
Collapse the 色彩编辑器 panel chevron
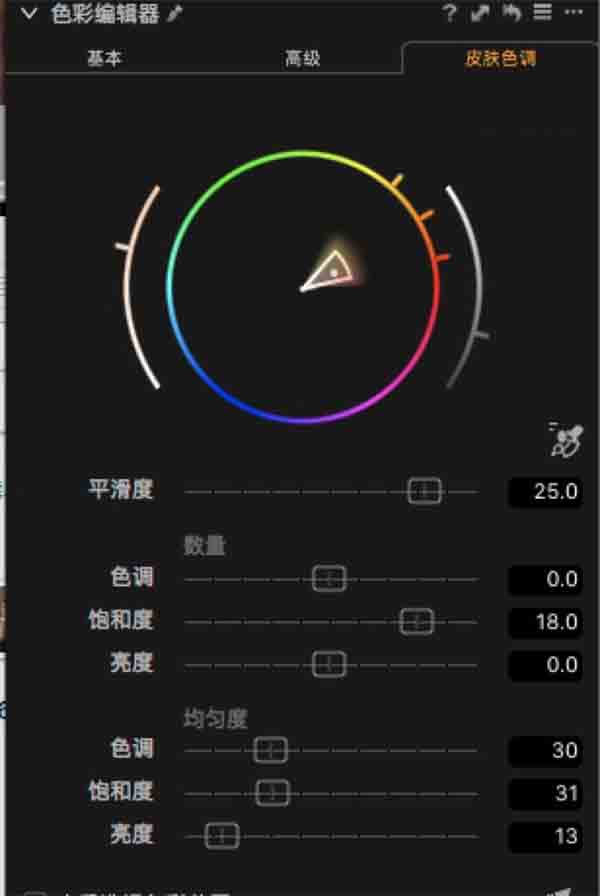(29, 14)
